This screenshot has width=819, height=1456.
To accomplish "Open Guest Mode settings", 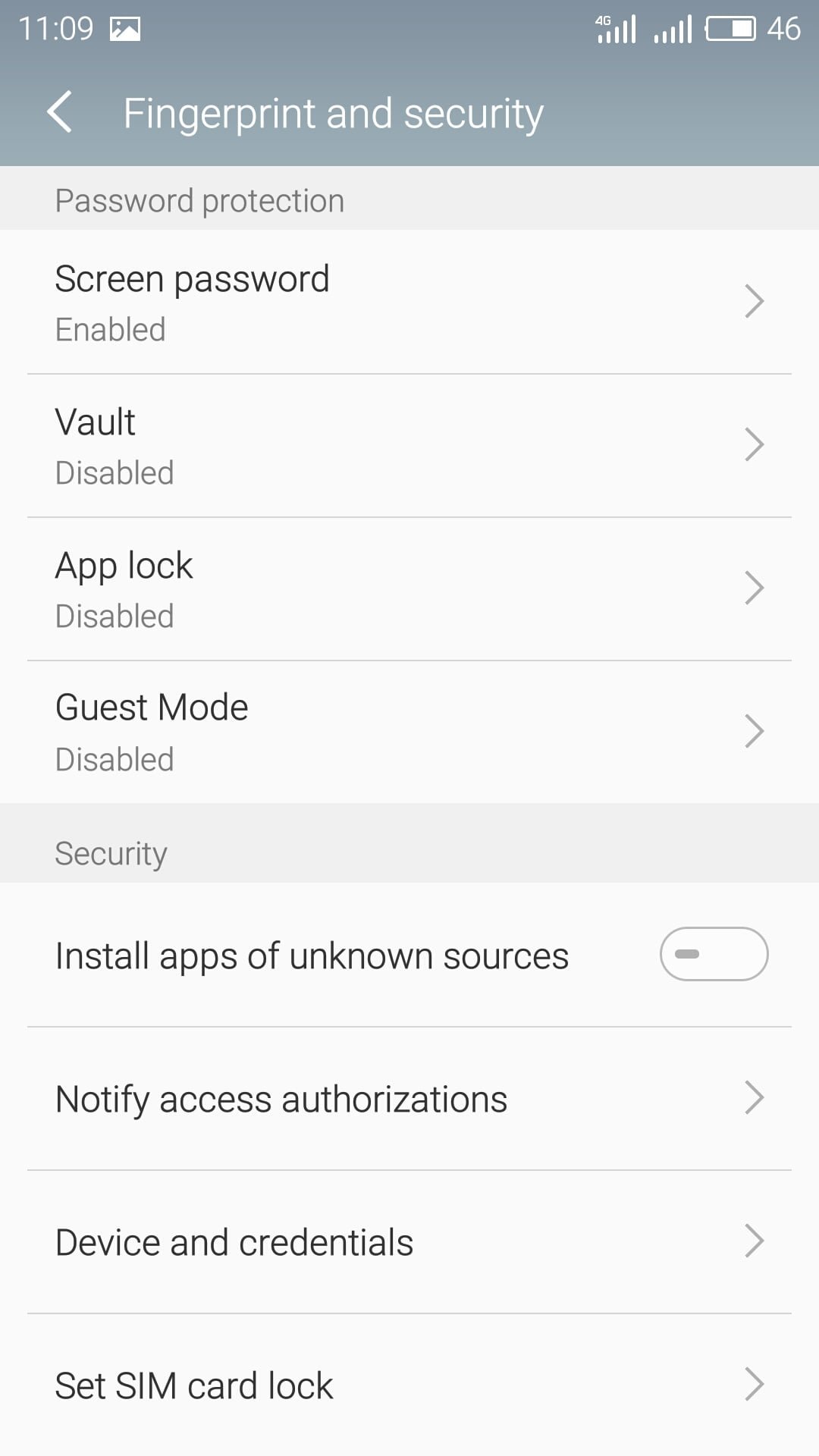I will click(x=409, y=732).
